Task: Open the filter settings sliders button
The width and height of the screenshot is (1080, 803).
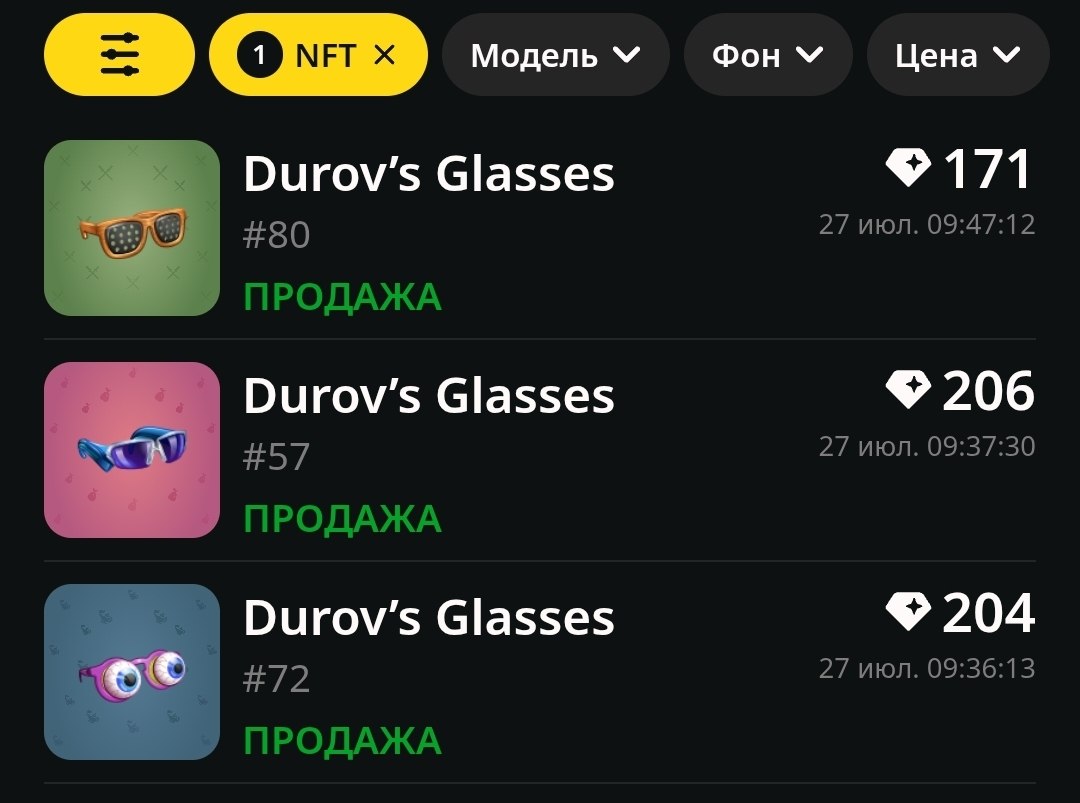Action: click(119, 54)
